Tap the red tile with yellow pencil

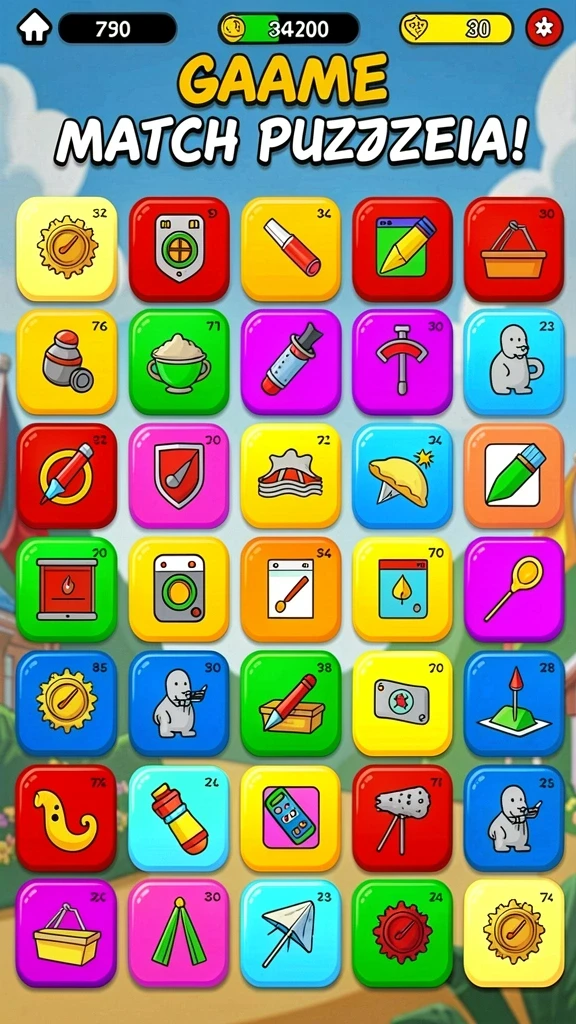pyautogui.click(x=402, y=249)
